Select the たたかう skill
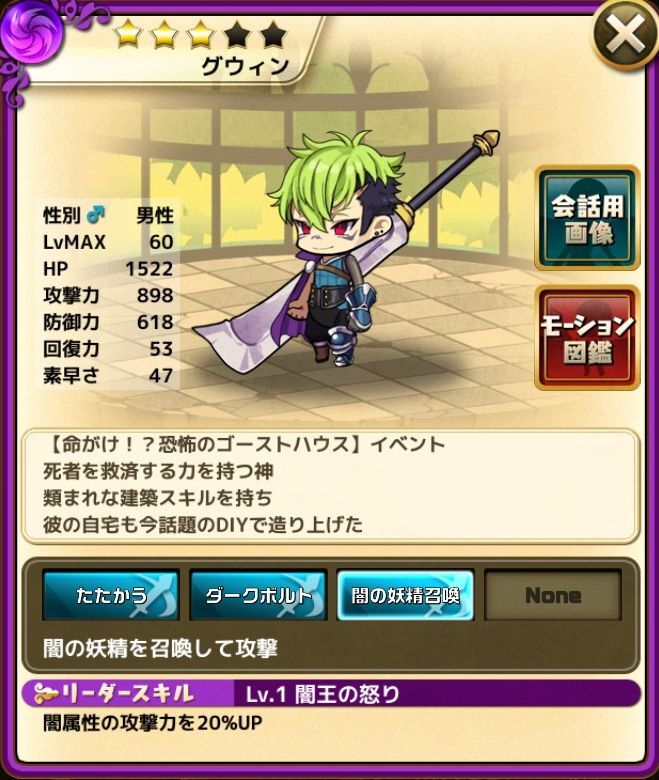Image resolution: width=659 pixels, height=780 pixels. [x=111, y=595]
